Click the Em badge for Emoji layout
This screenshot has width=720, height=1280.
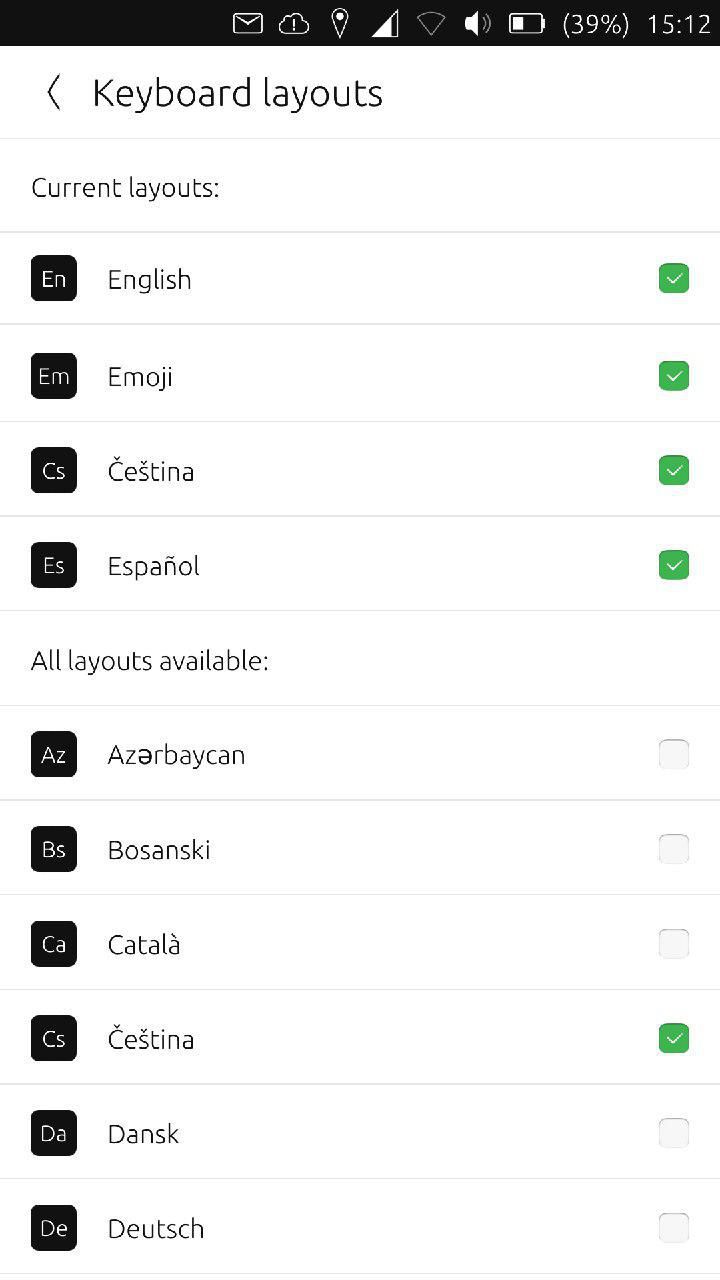pyautogui.click(x=53, y=375)
